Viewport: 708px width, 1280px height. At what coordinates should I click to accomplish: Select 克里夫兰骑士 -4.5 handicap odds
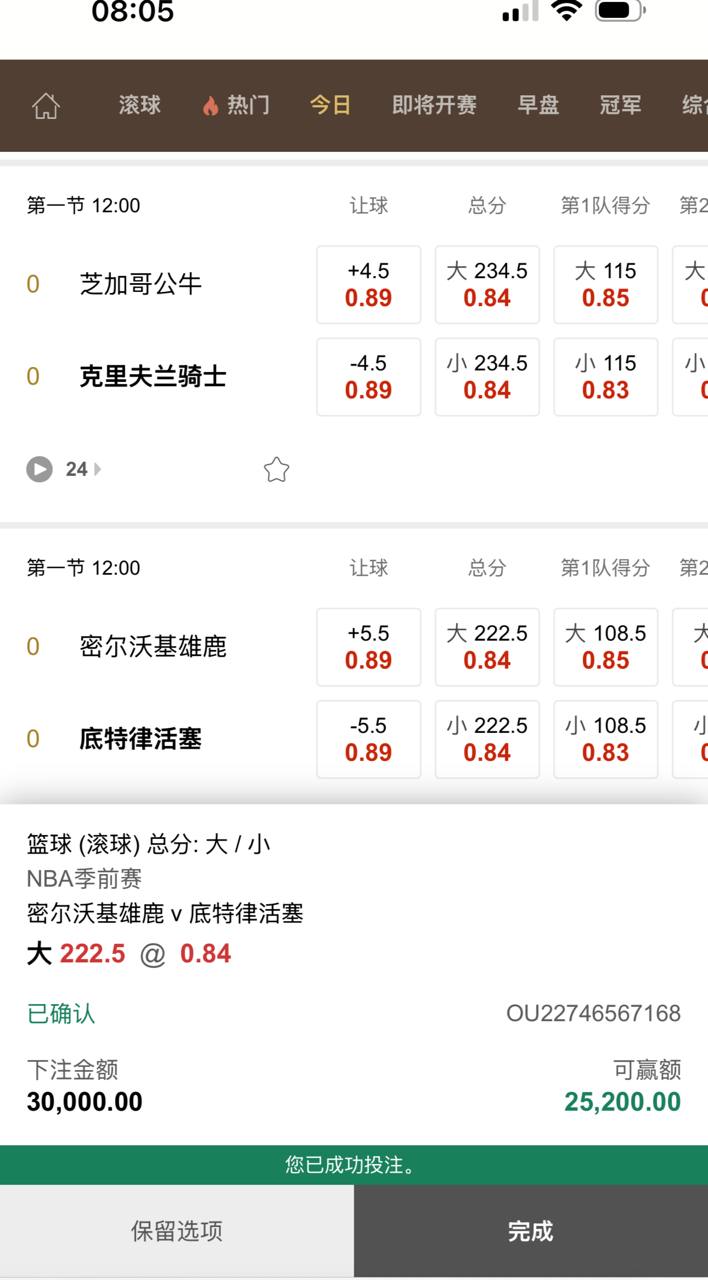point(368,377)
